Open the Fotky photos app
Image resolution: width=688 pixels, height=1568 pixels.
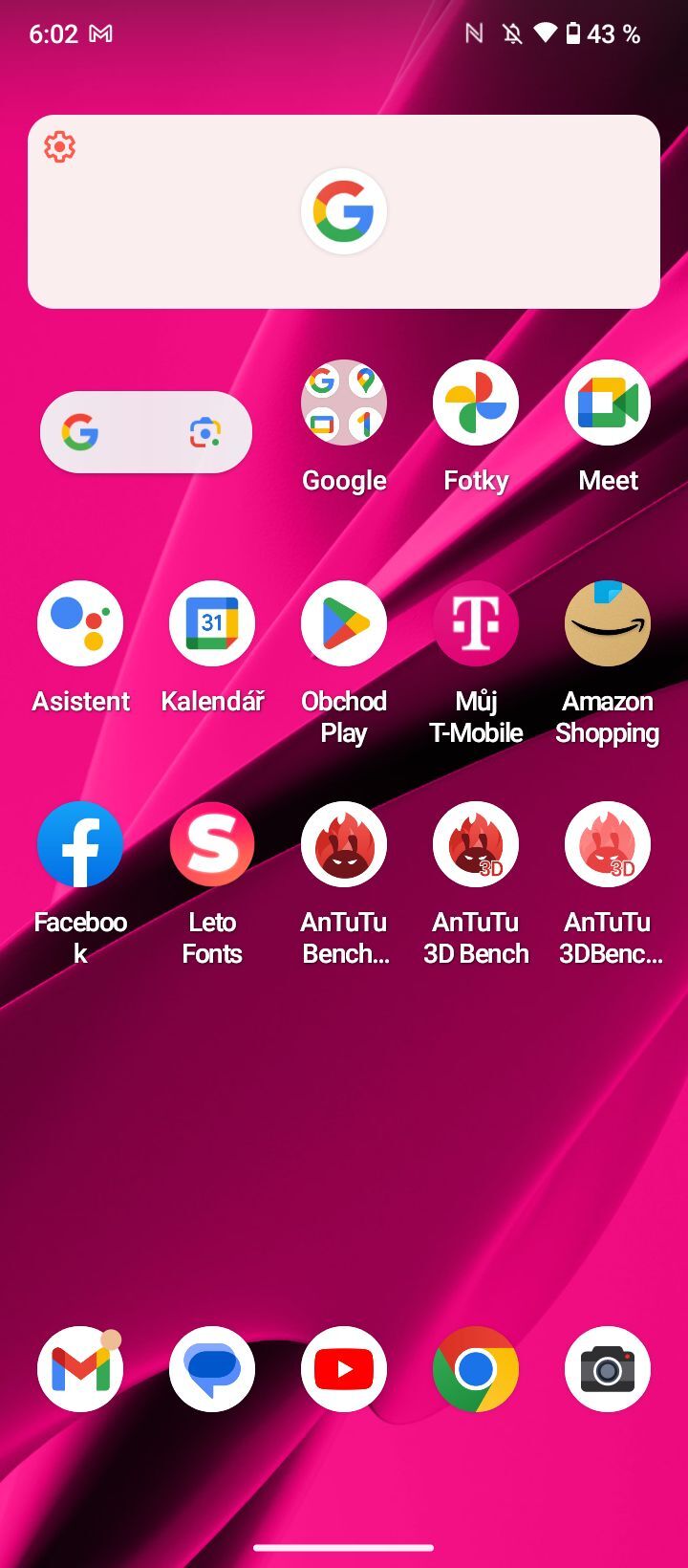point(475,402)
